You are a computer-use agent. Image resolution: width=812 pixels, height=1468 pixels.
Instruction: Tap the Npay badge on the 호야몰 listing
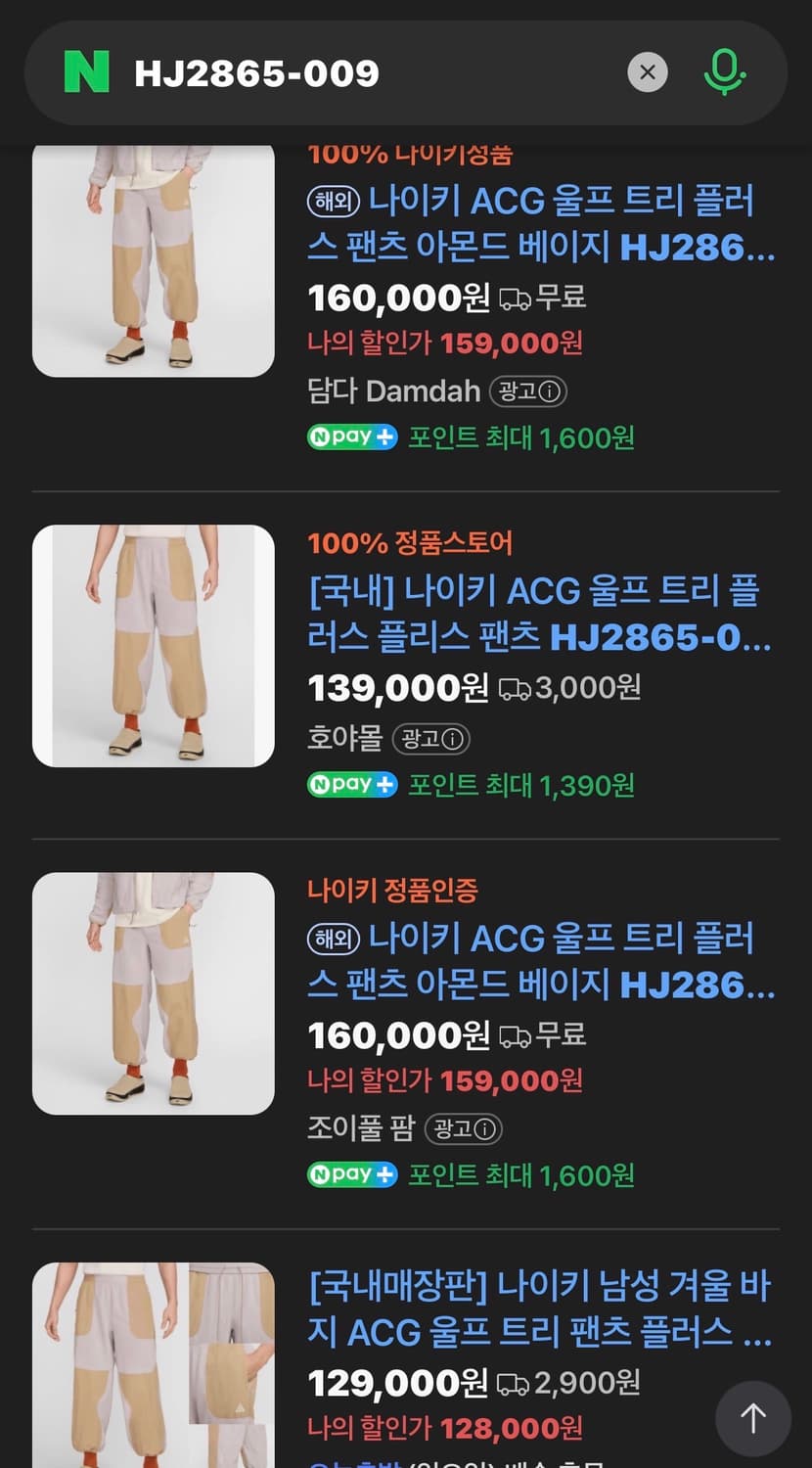click(x=352, y=784)
